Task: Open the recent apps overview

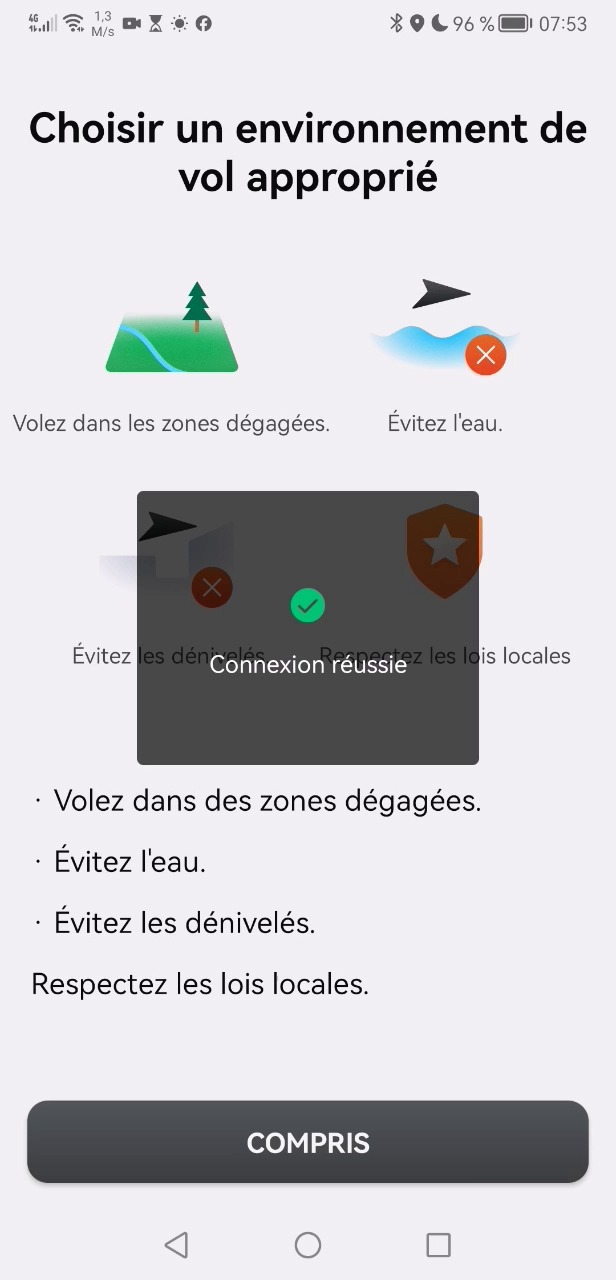Action: tap(438, 1244)
